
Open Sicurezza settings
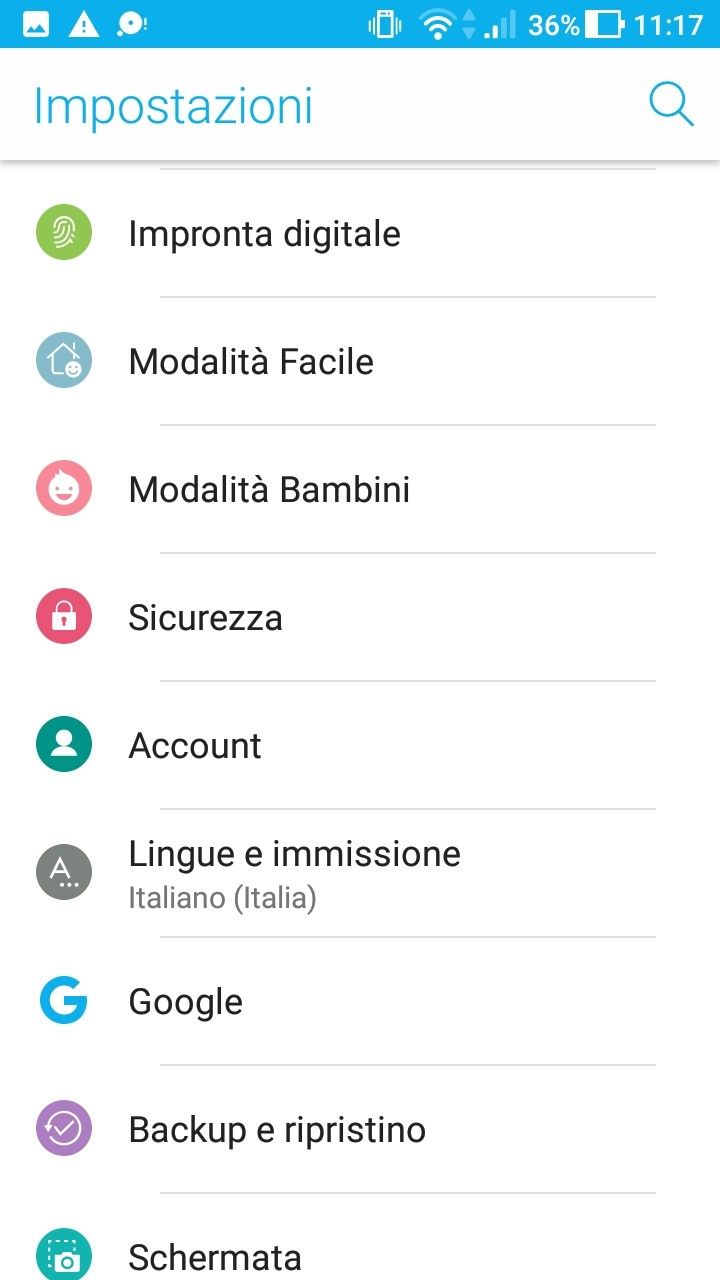(x=206, y=618)
